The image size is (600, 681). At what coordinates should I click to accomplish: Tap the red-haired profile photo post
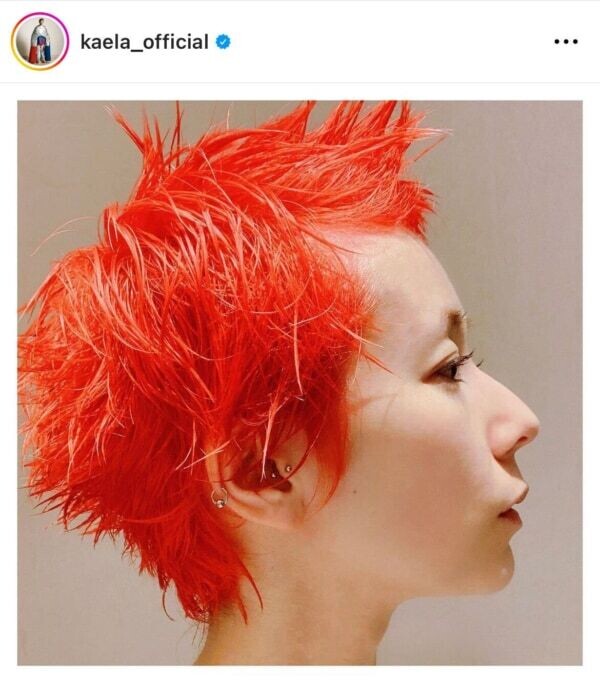pyautogui.click(x=300, y=382)
